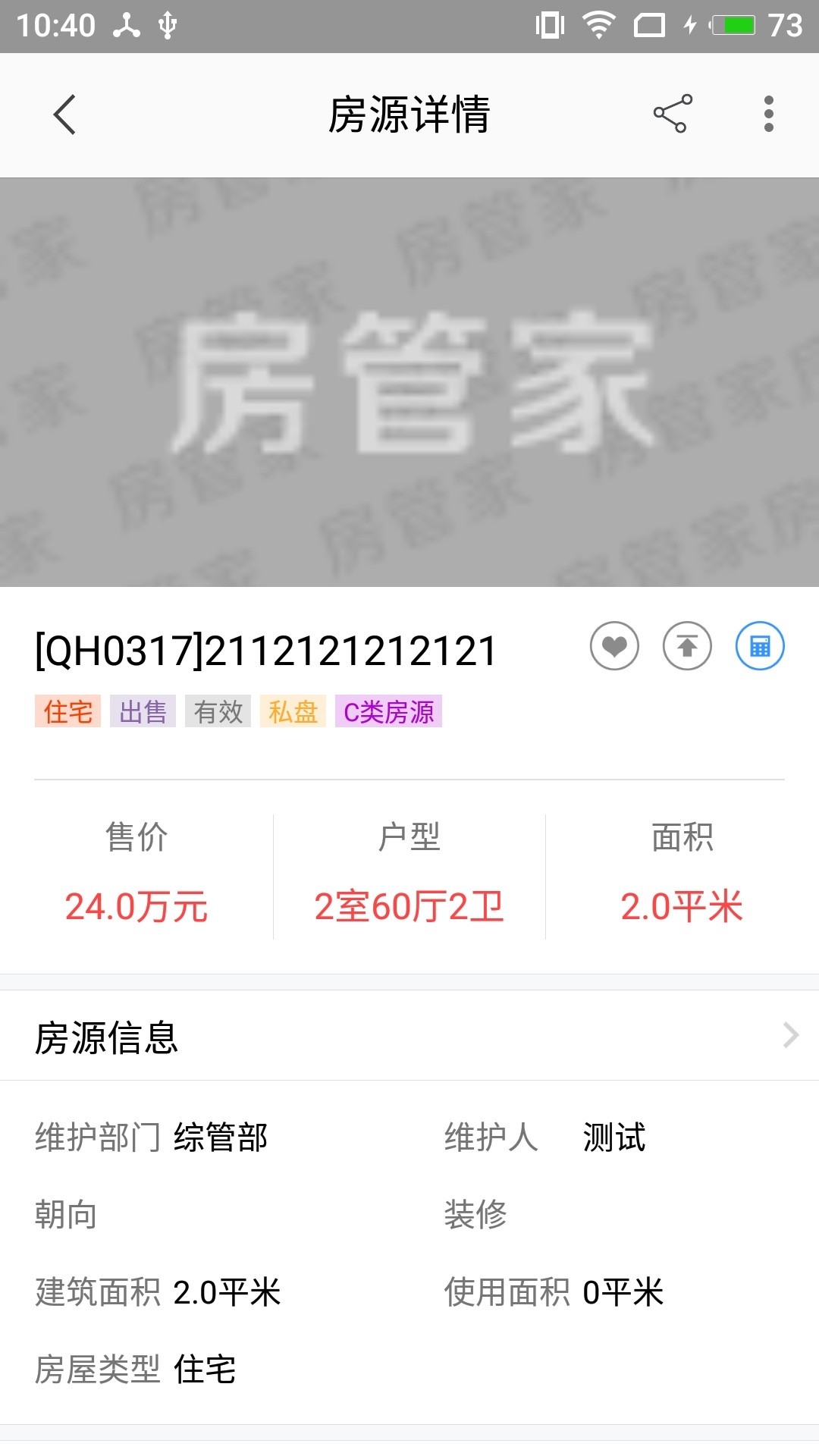Tap the 房源详情 title text
This screenshot has height=1456, width=819.
[x=409, y=114]
